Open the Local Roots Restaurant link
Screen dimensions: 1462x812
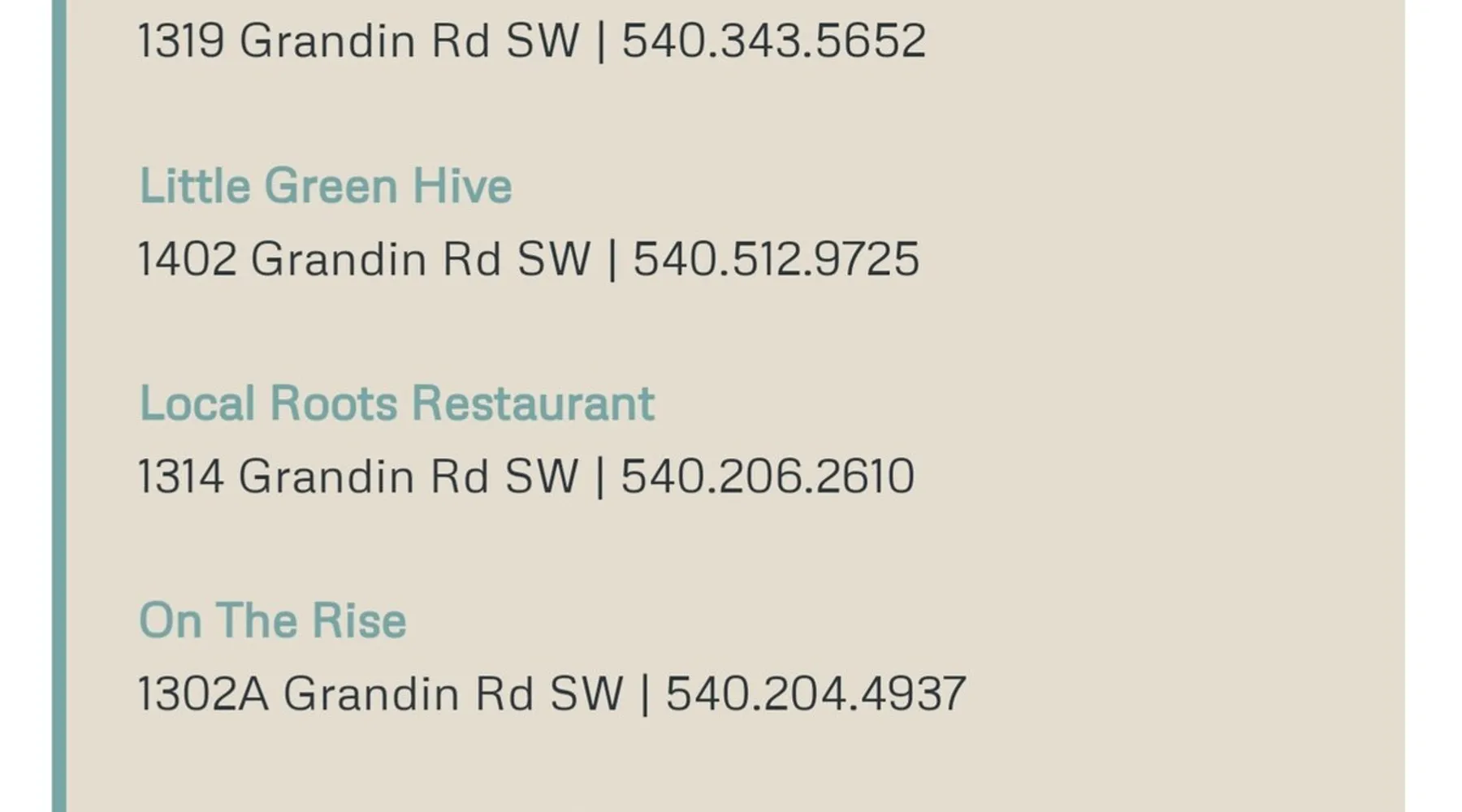click(396, 404)
